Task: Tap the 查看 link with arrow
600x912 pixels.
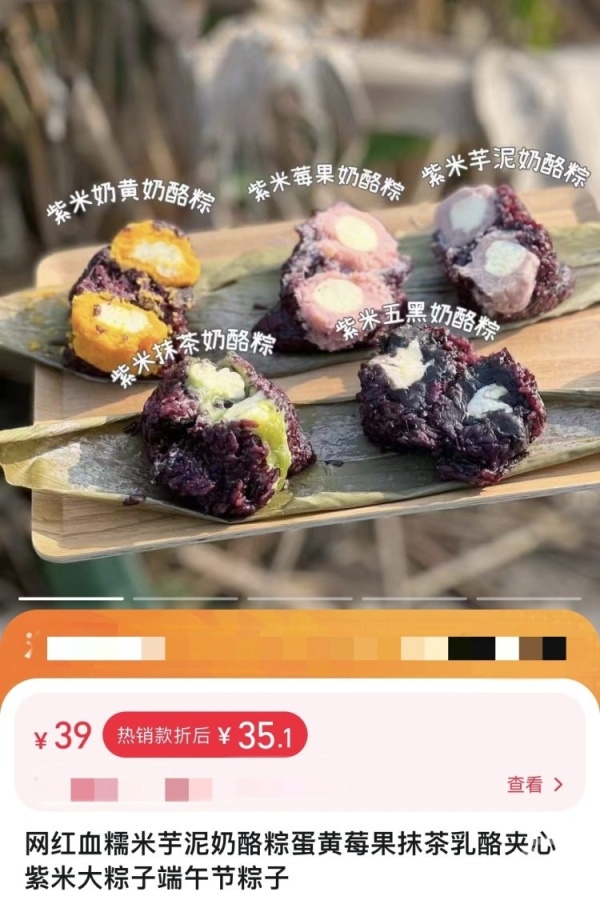Action: tap(535, 785)
